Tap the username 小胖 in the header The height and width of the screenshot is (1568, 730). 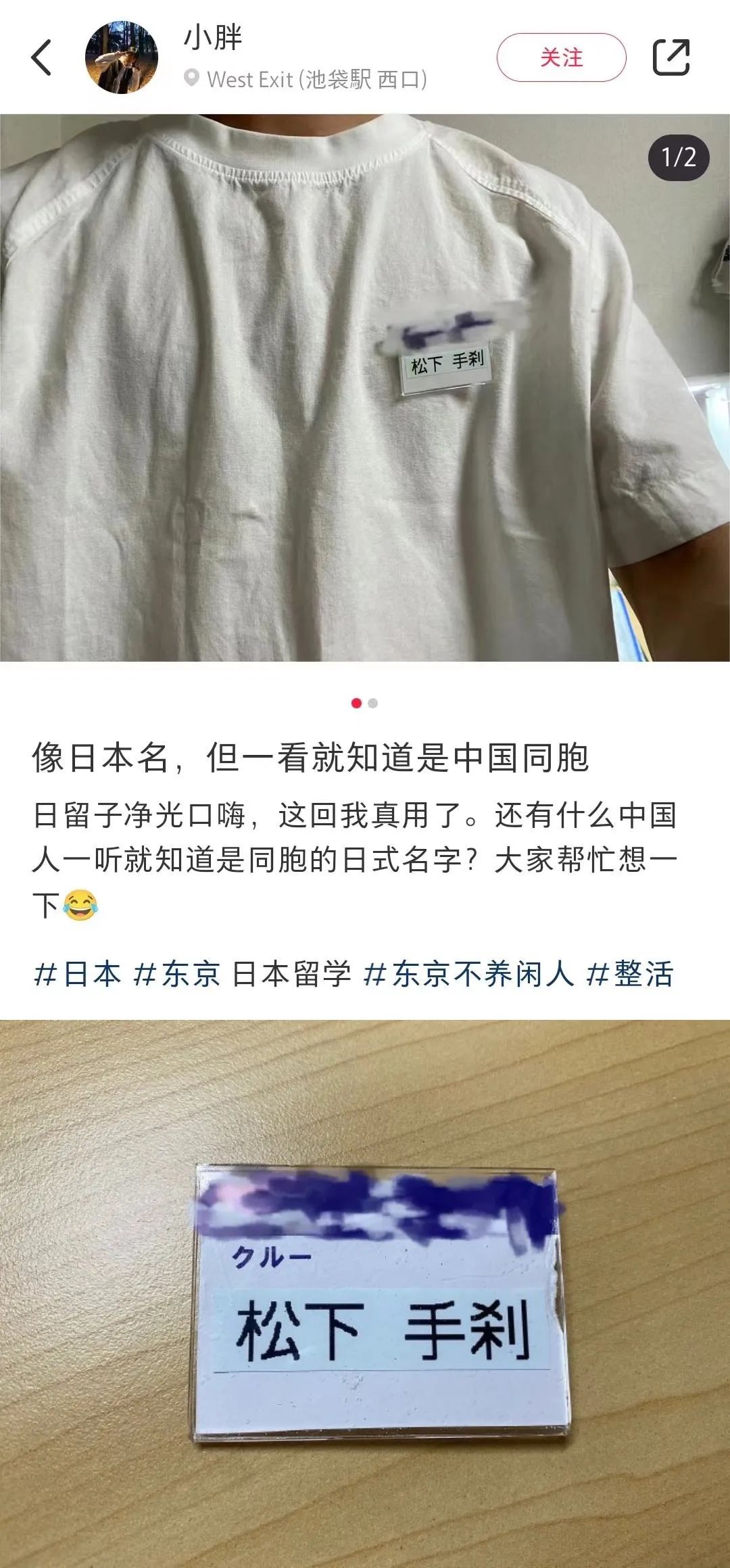click(213, 37)
